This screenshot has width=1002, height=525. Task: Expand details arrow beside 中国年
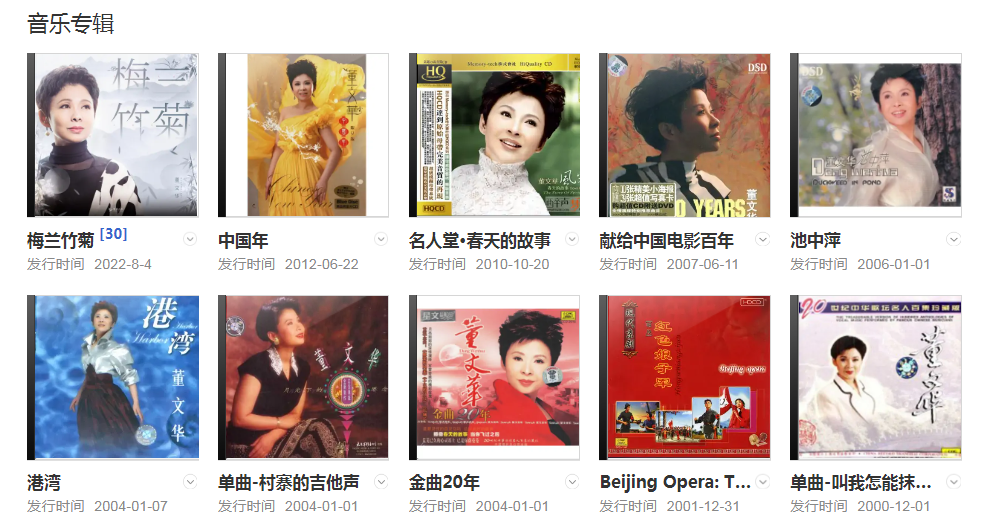click(381, 239)
